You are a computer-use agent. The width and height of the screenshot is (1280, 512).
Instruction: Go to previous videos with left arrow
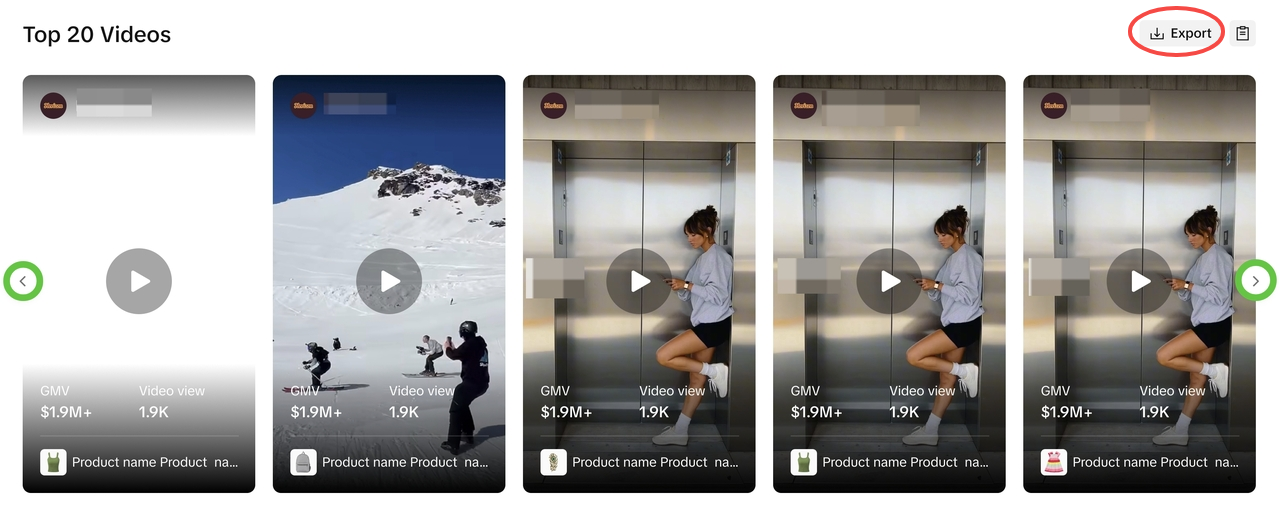23,281
